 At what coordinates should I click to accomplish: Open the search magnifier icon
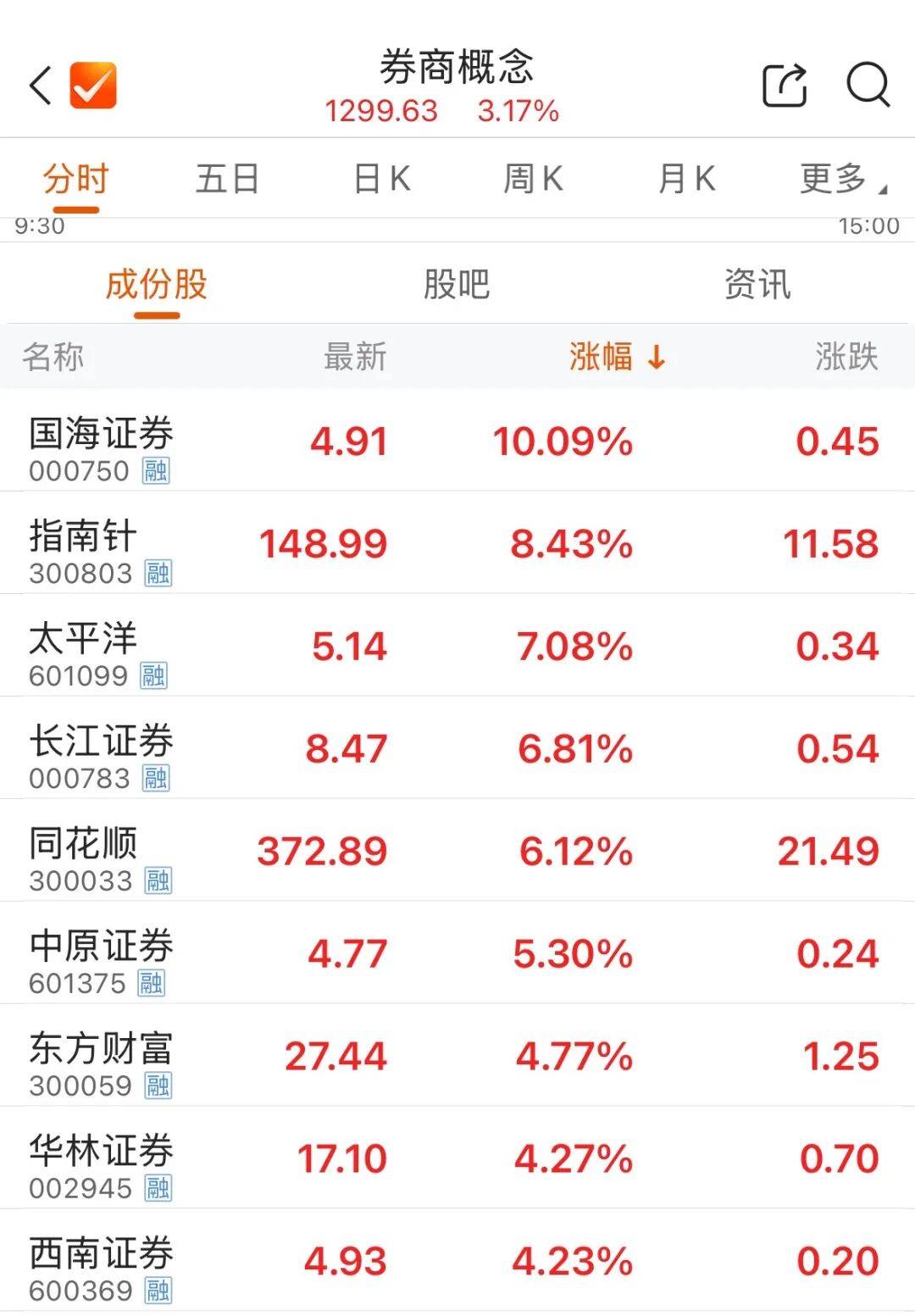pyautogui.click(x=868, y=86)
